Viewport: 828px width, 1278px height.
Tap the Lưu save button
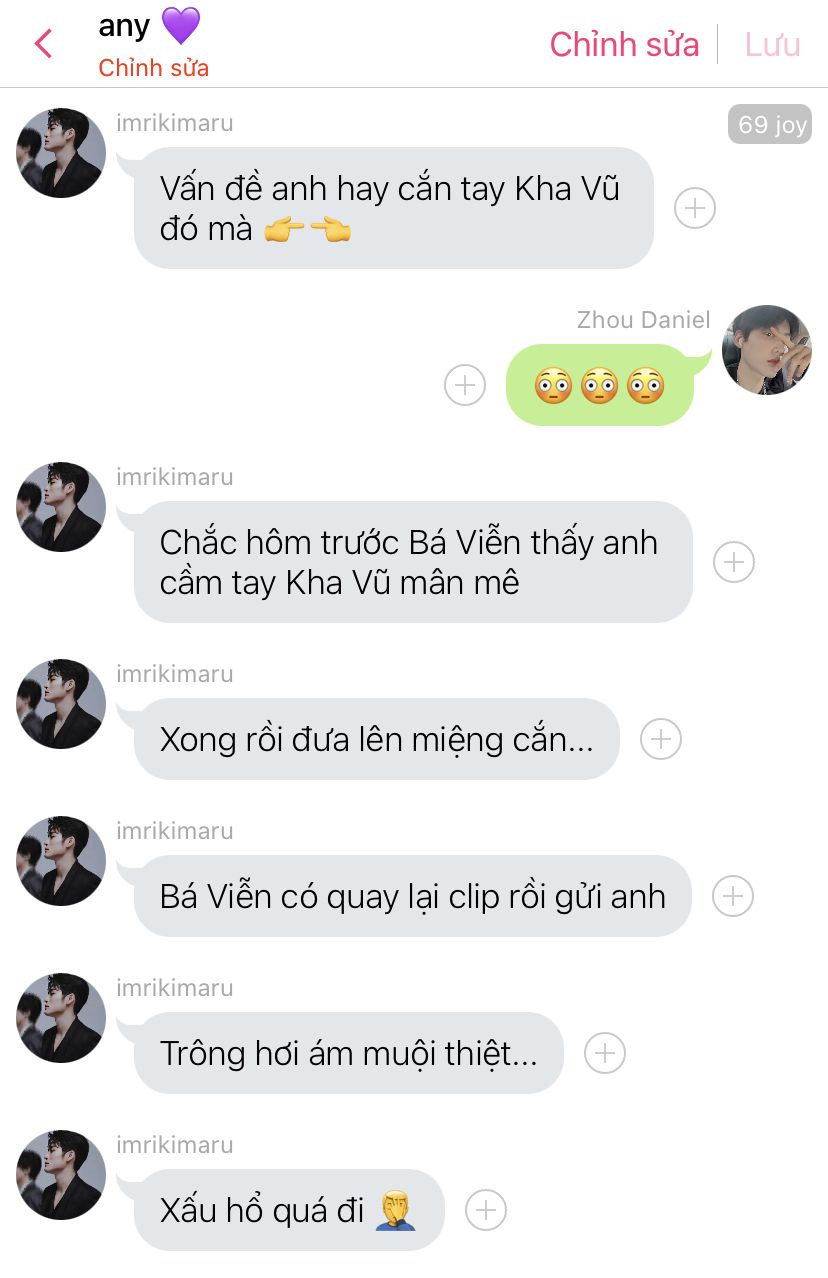772,44
